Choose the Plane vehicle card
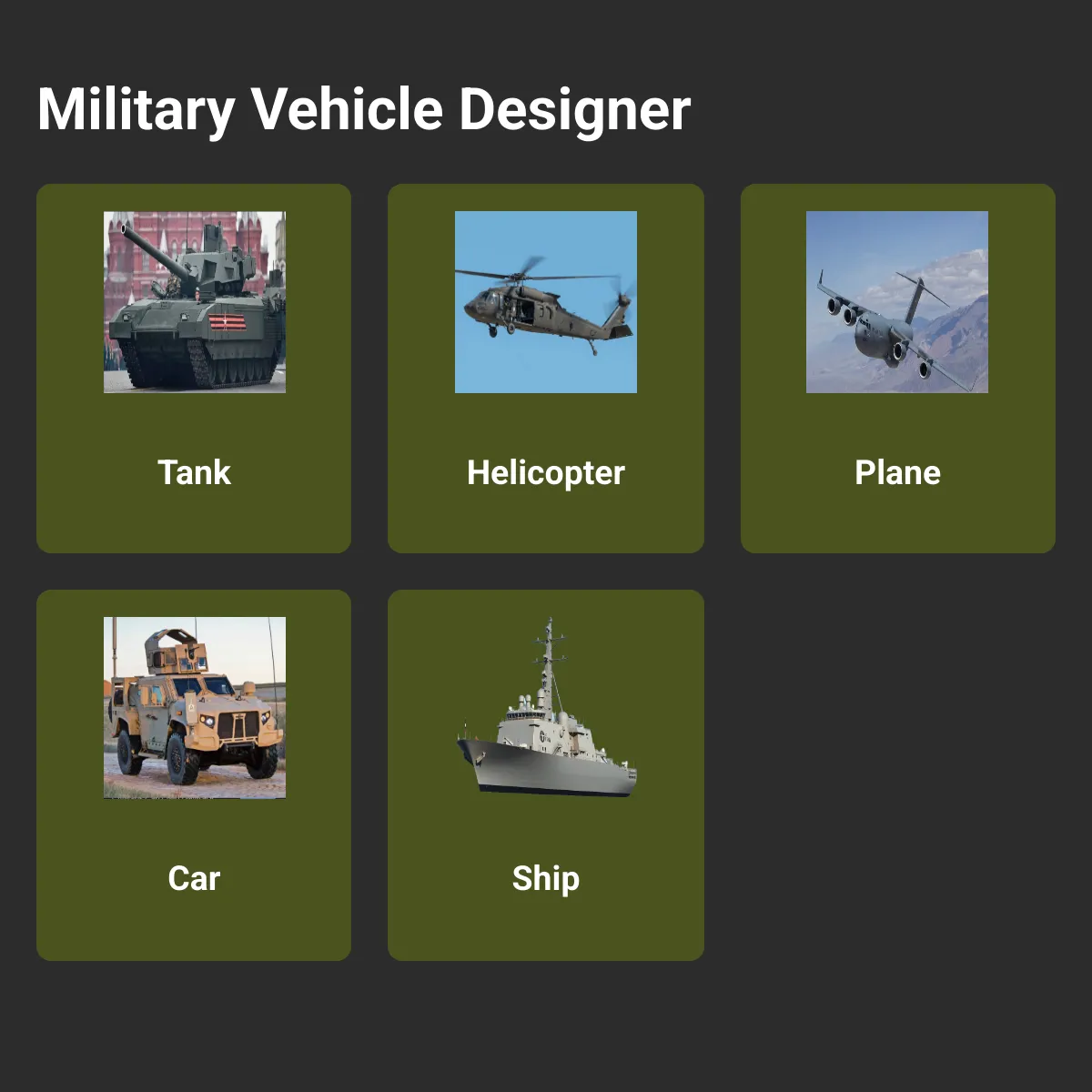The width and height of the screenshot is (1092, 1092). 897,369
